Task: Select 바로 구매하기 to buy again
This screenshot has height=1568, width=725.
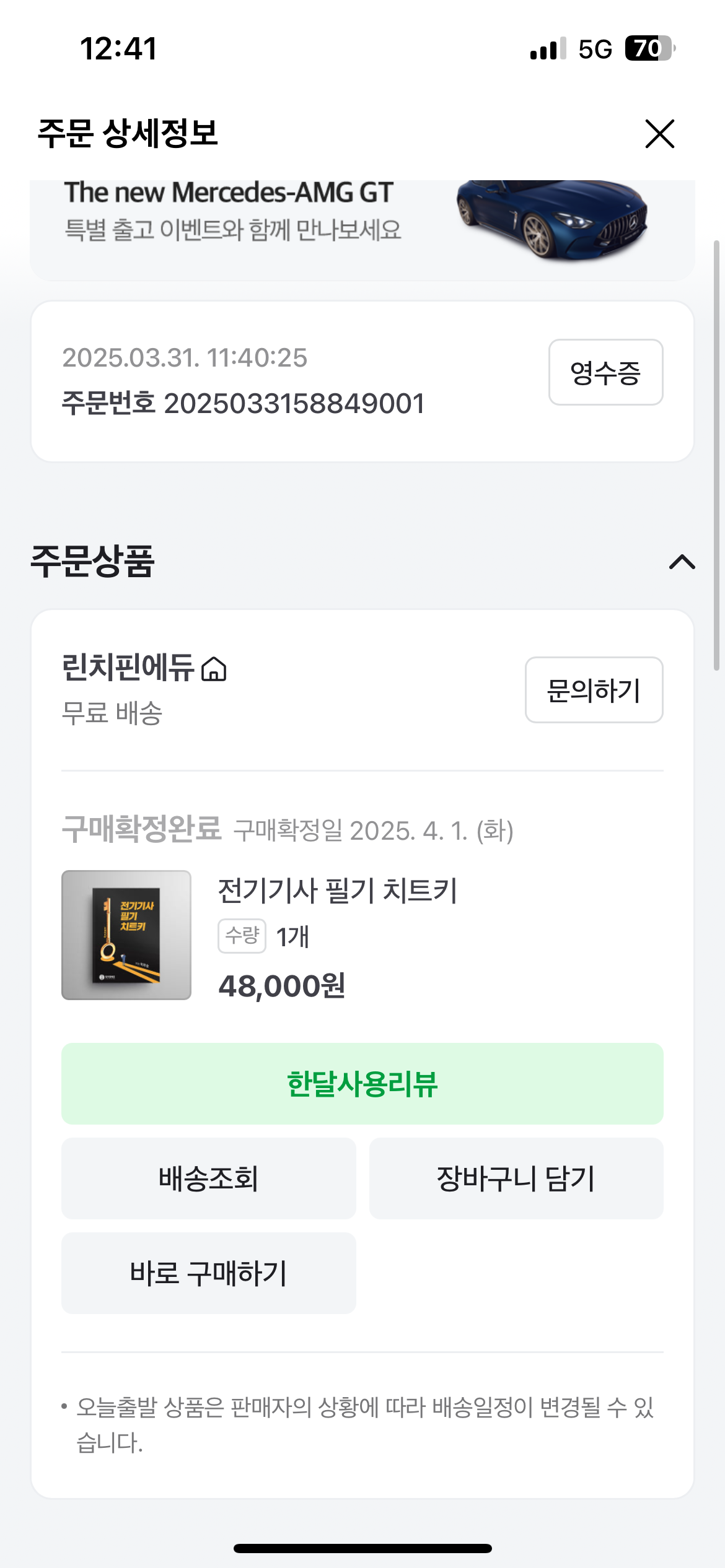Action: 208,1273
